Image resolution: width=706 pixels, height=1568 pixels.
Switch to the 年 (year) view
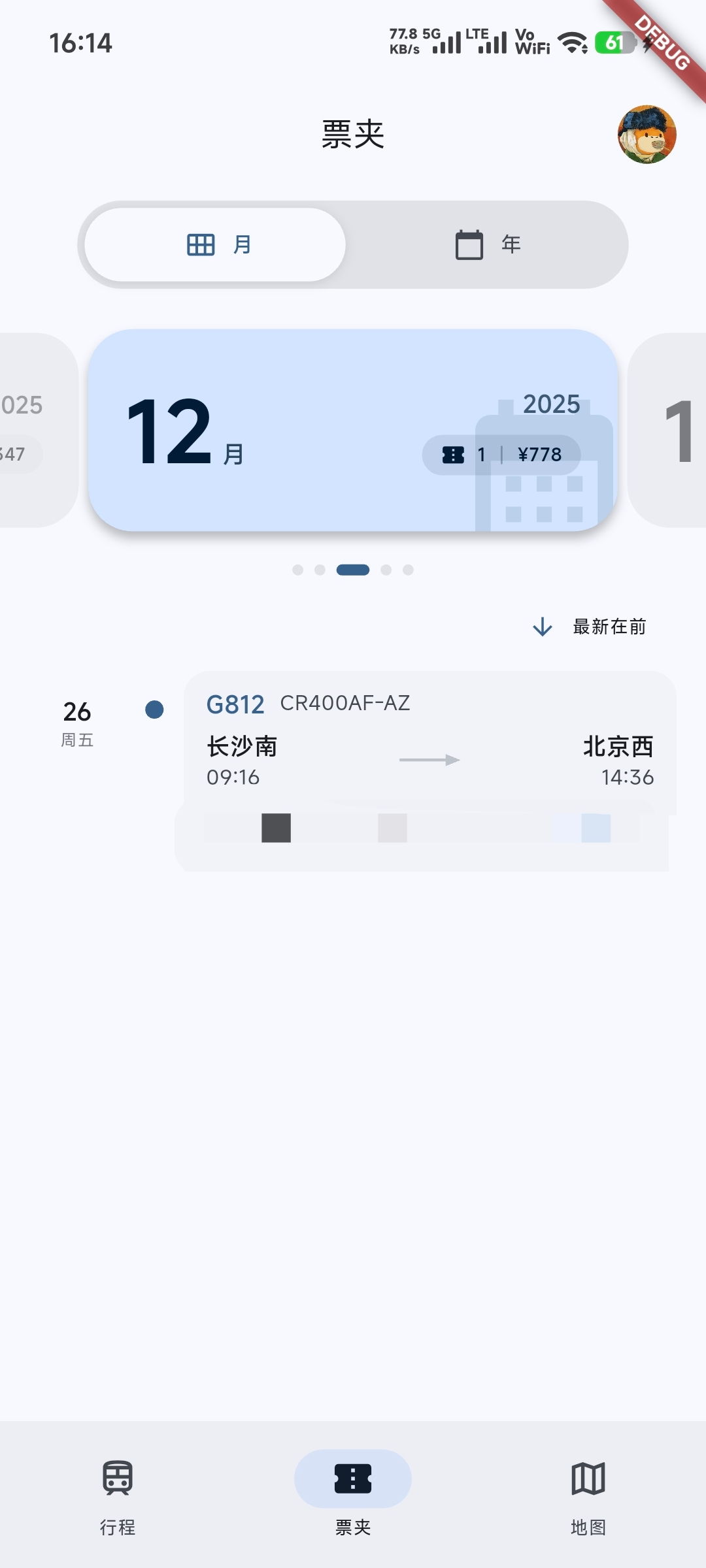click(x=488, y=245)
